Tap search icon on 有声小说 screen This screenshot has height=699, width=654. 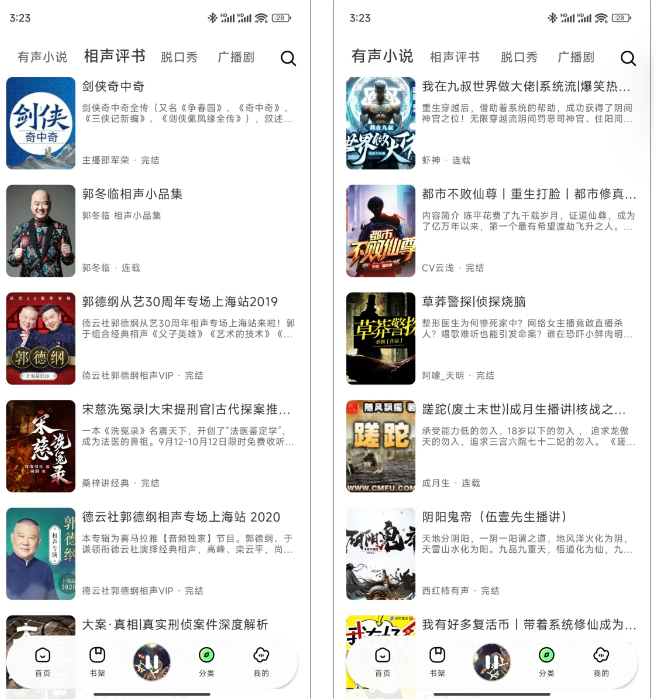click(x=628, y=58)
